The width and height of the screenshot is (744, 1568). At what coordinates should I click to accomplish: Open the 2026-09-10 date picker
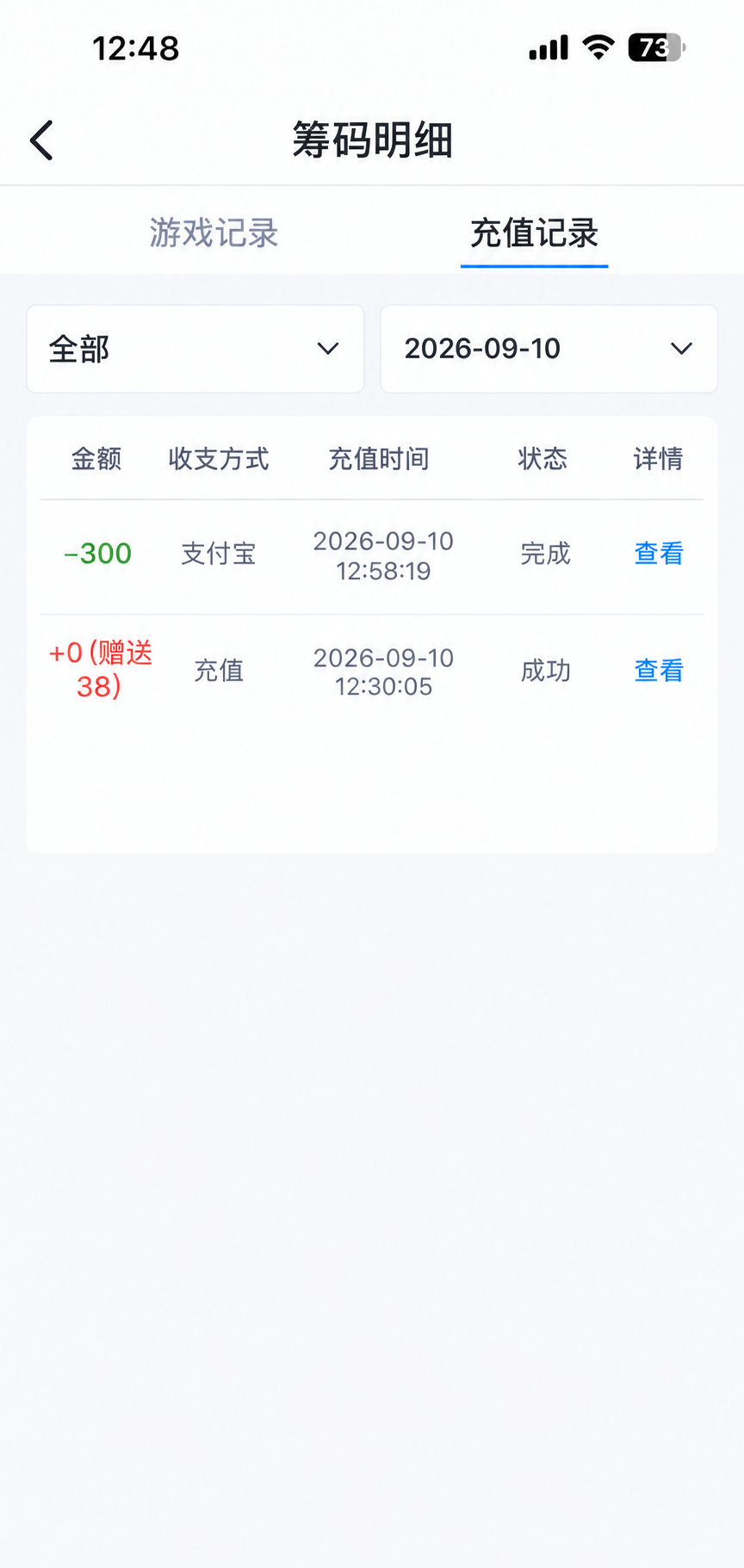(549, 349)
